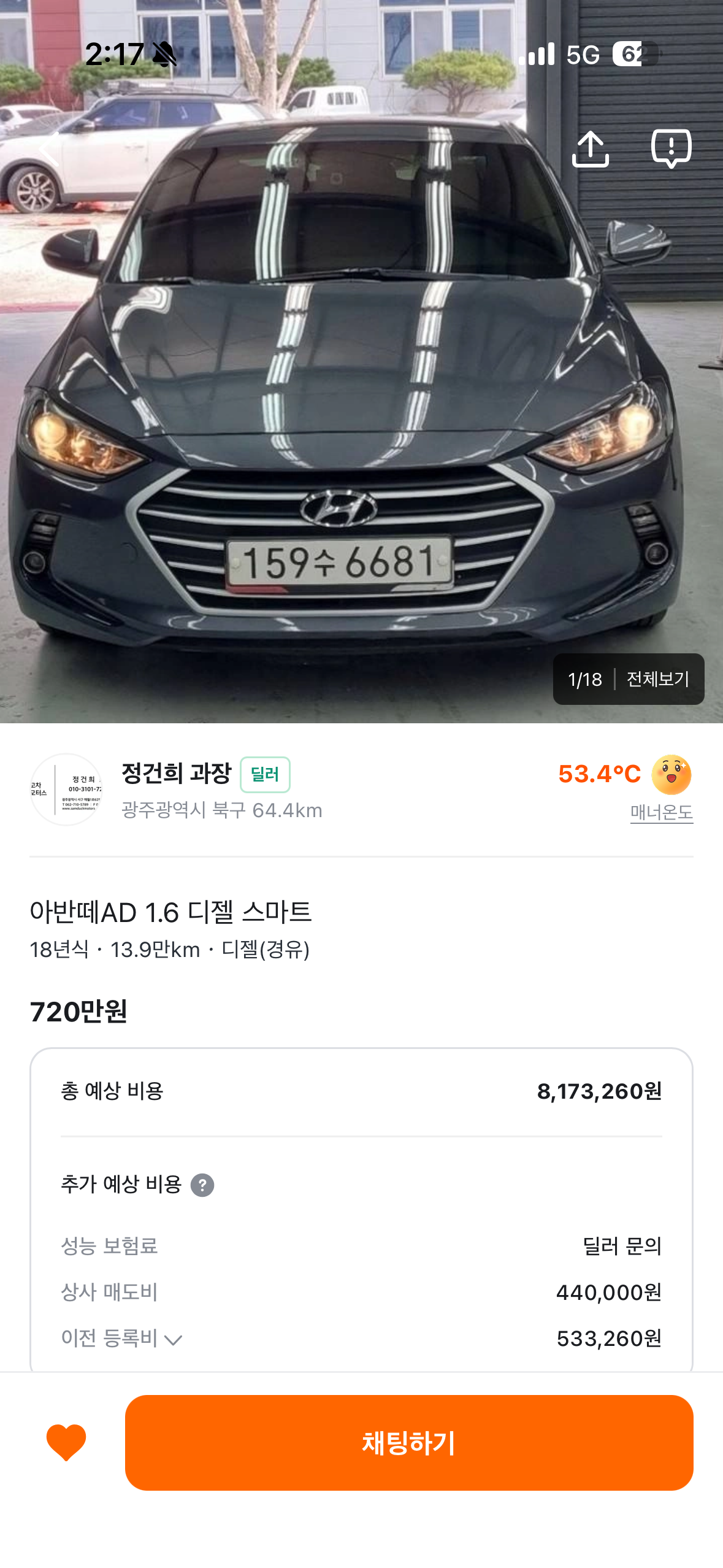723x1568 pixels.
Task: Share this car listing
Action: click(590, 149)
